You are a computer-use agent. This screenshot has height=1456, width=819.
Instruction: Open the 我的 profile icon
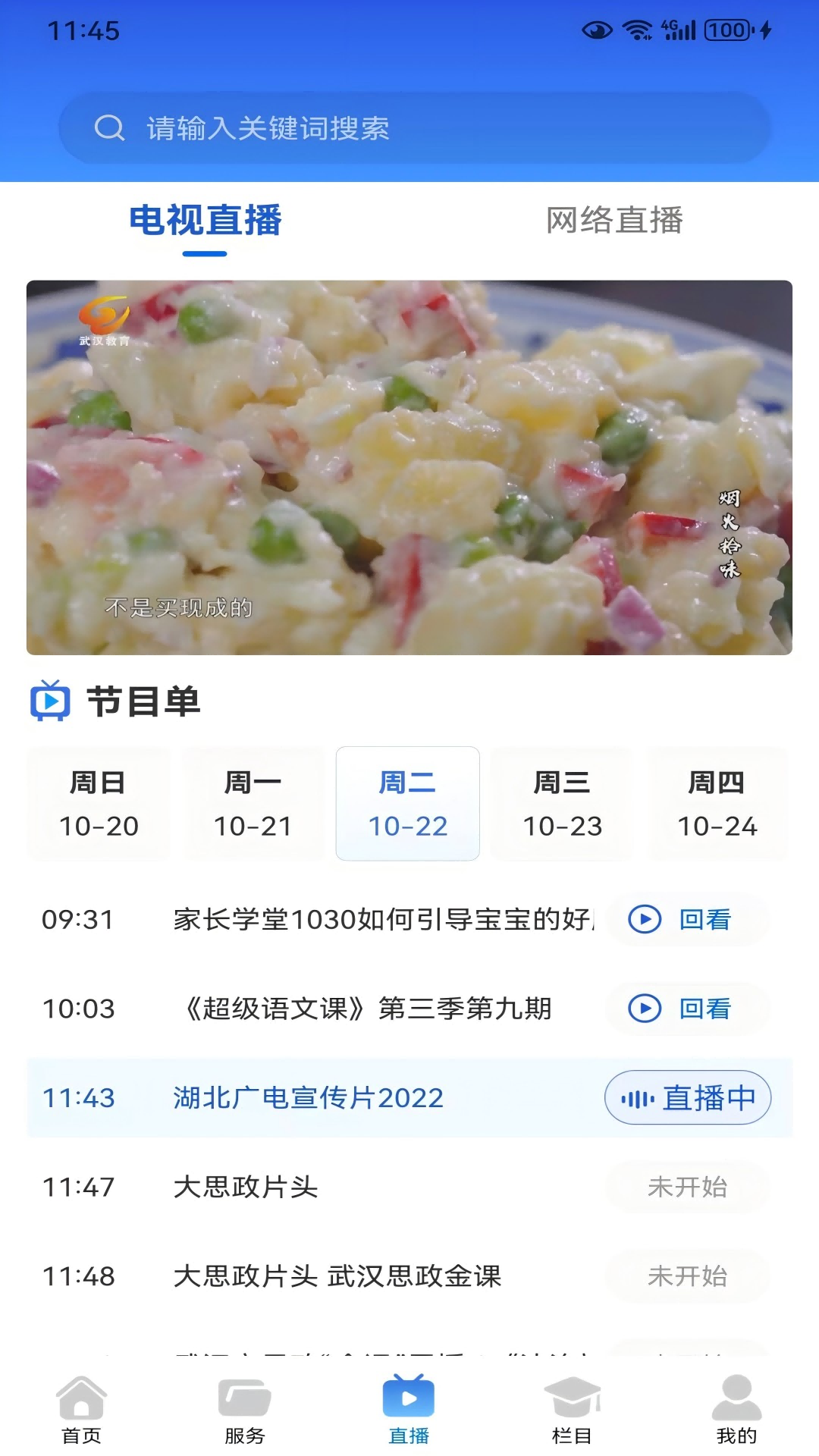coord(737,1407)
